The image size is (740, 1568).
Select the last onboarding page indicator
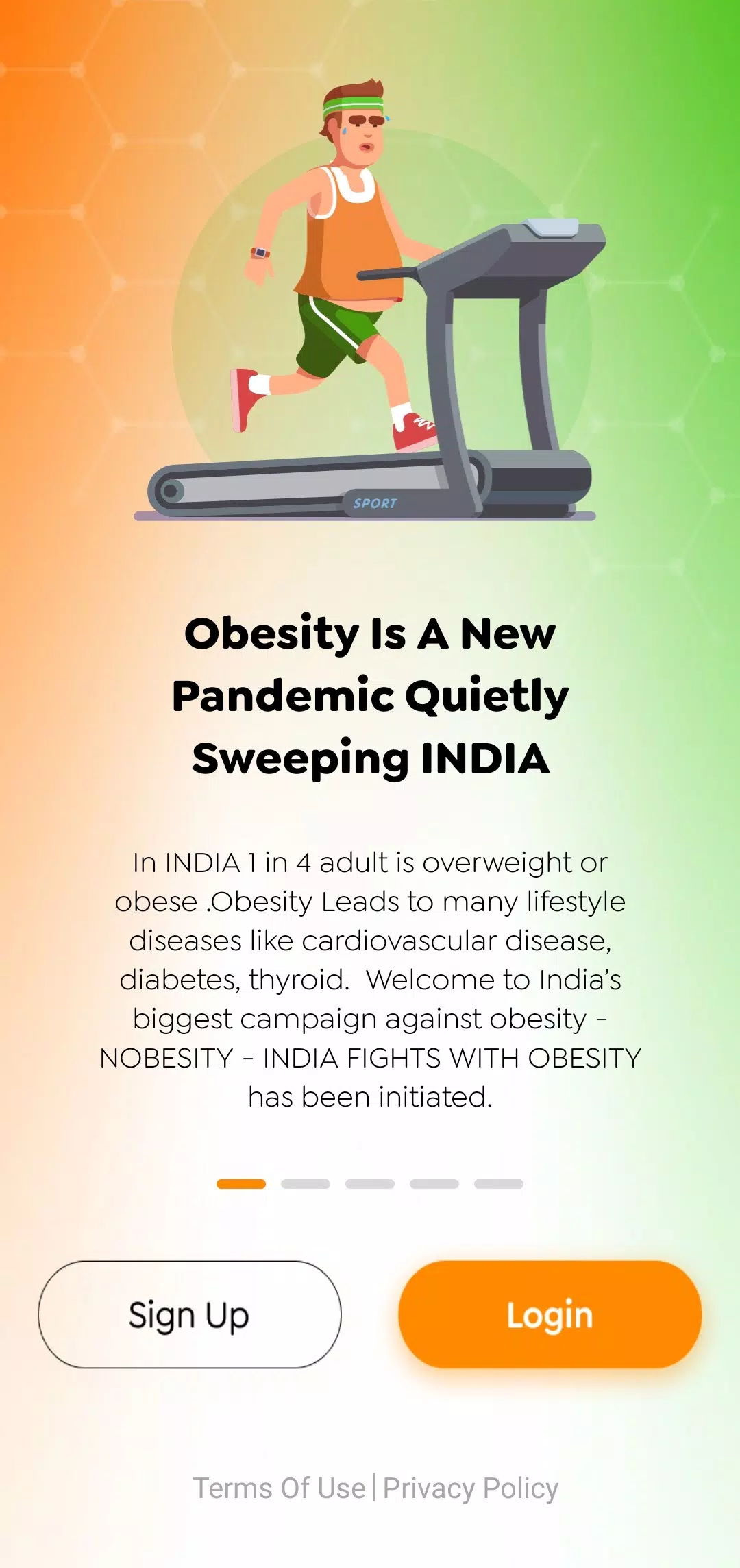point(499,1184)
